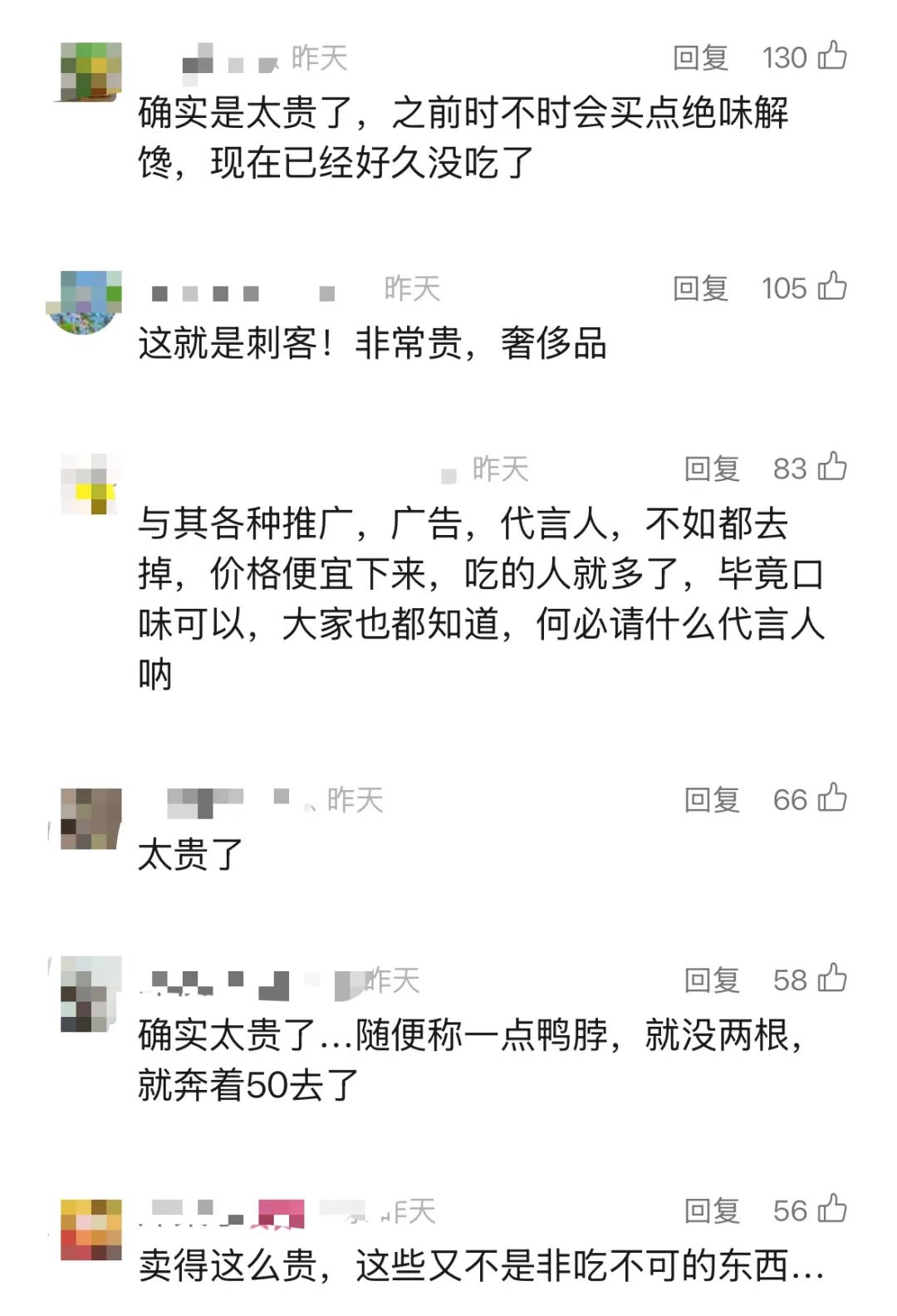Reply to the short 太贵了 comment
Image resolution: width=897 pixels, height=1316 pixels.
coord(711,800)
